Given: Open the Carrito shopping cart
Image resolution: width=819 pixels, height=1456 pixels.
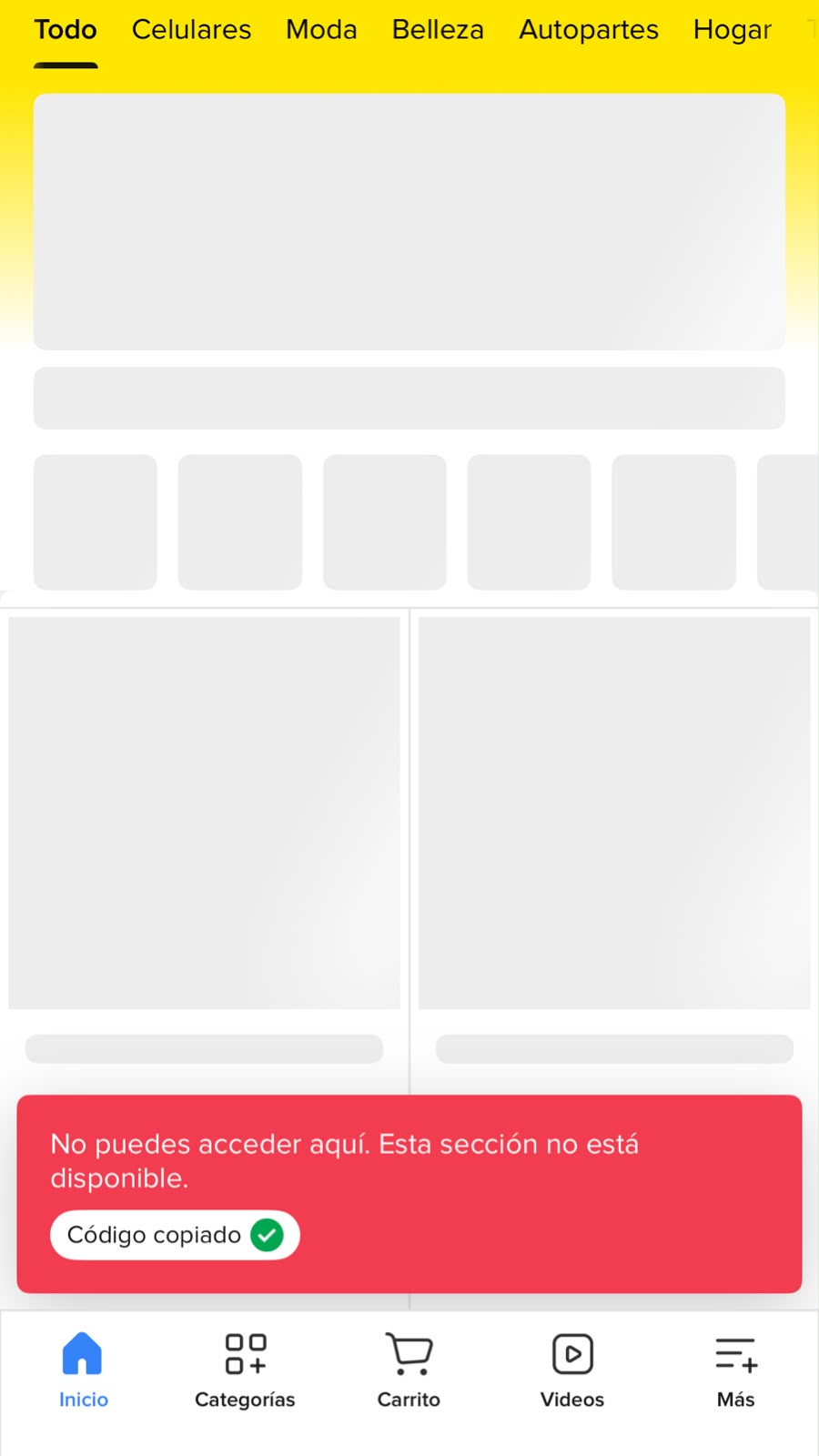Looking at the screenshot, I should 409,1370.
